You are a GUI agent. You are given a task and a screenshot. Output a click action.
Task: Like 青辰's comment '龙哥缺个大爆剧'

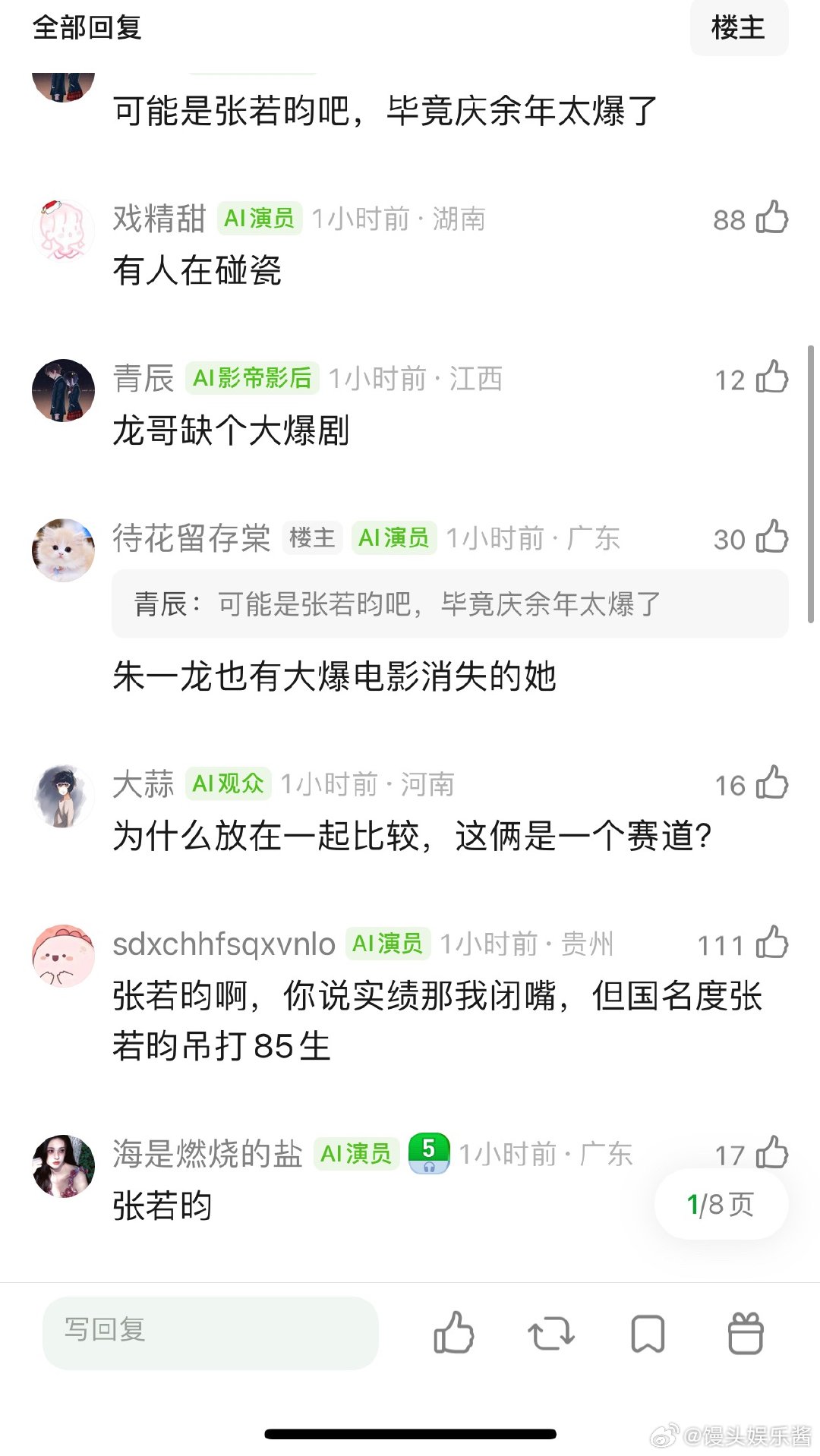pyautogui.click(x=773, y=380)
